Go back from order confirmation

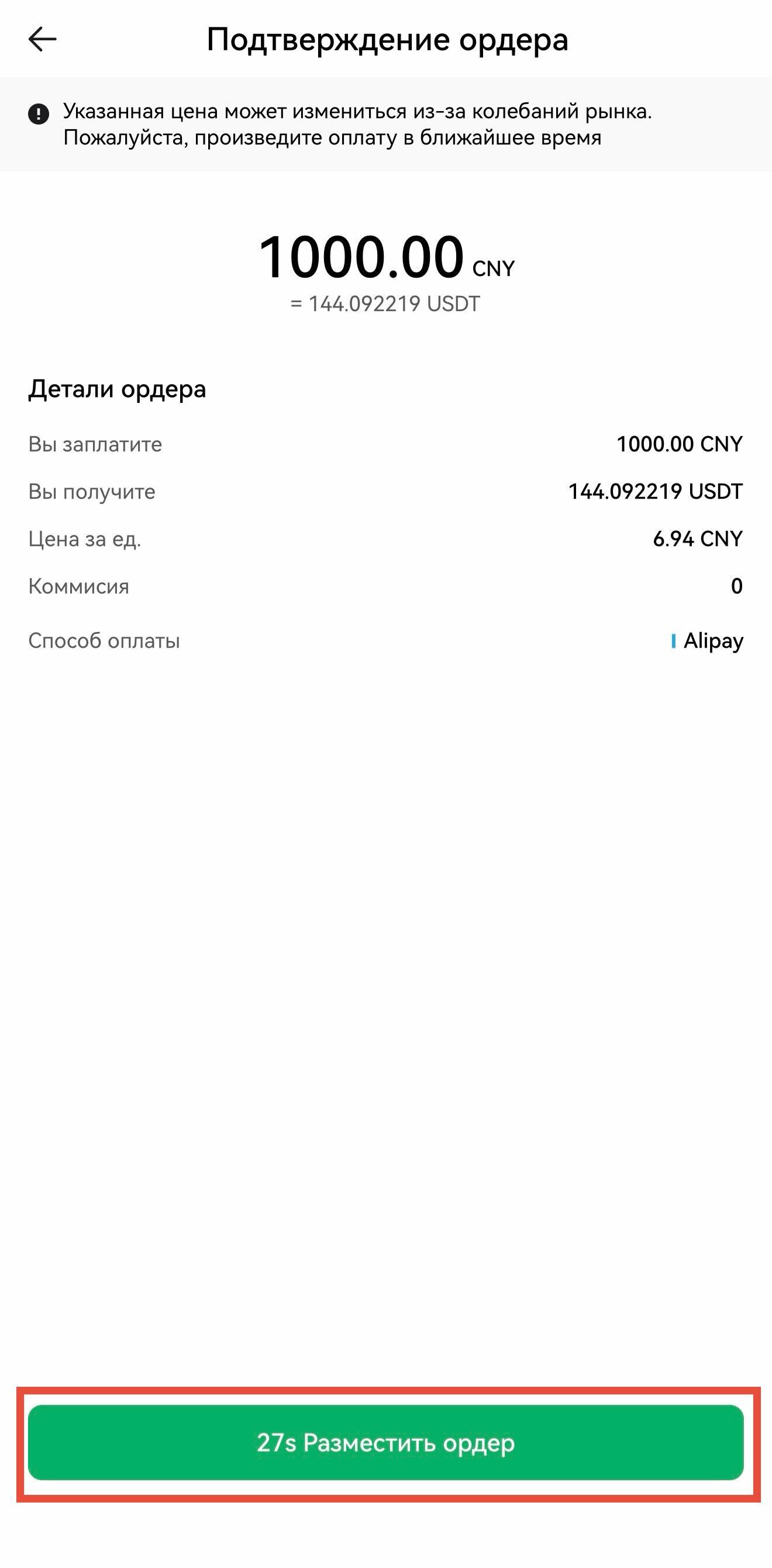click(42, 40)
